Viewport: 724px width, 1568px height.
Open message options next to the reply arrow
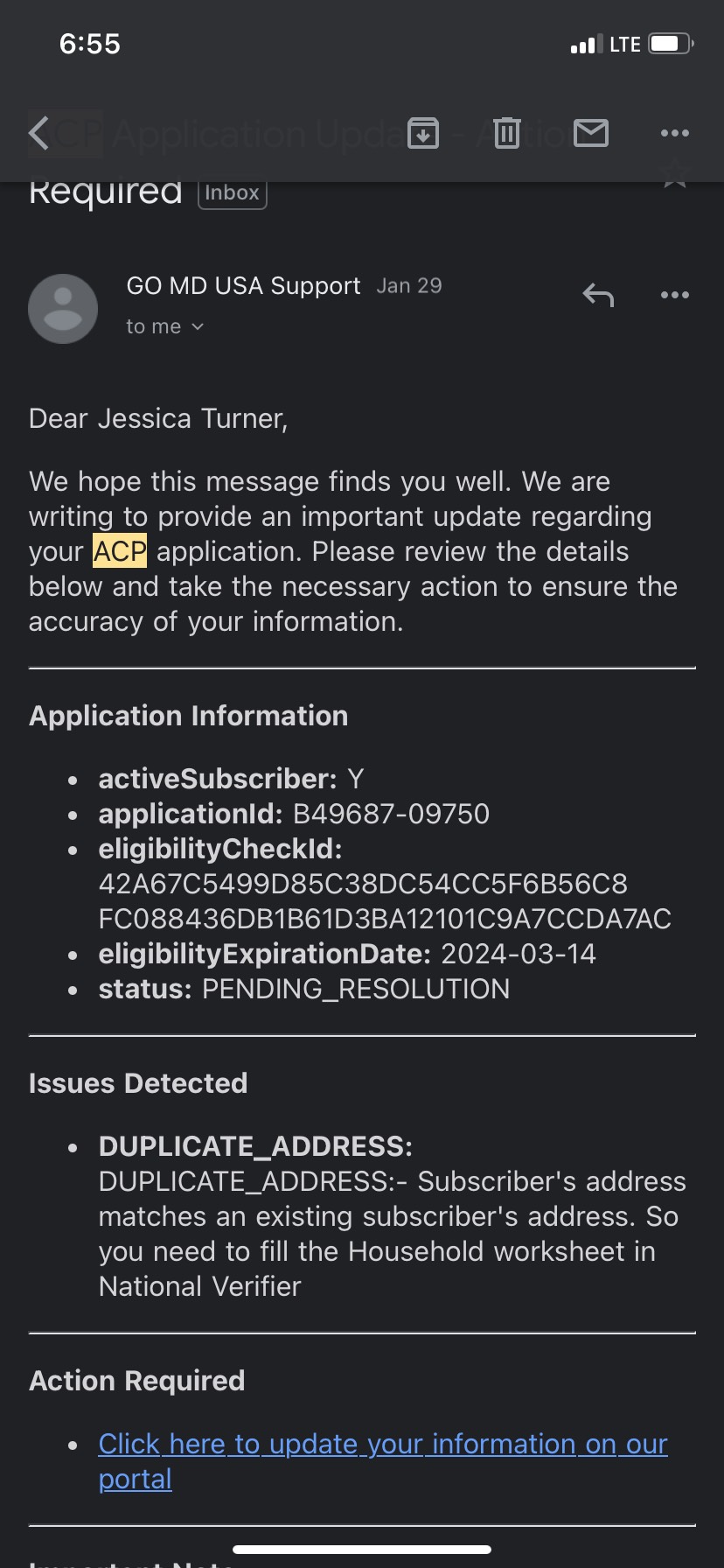(x=674, y=296)
